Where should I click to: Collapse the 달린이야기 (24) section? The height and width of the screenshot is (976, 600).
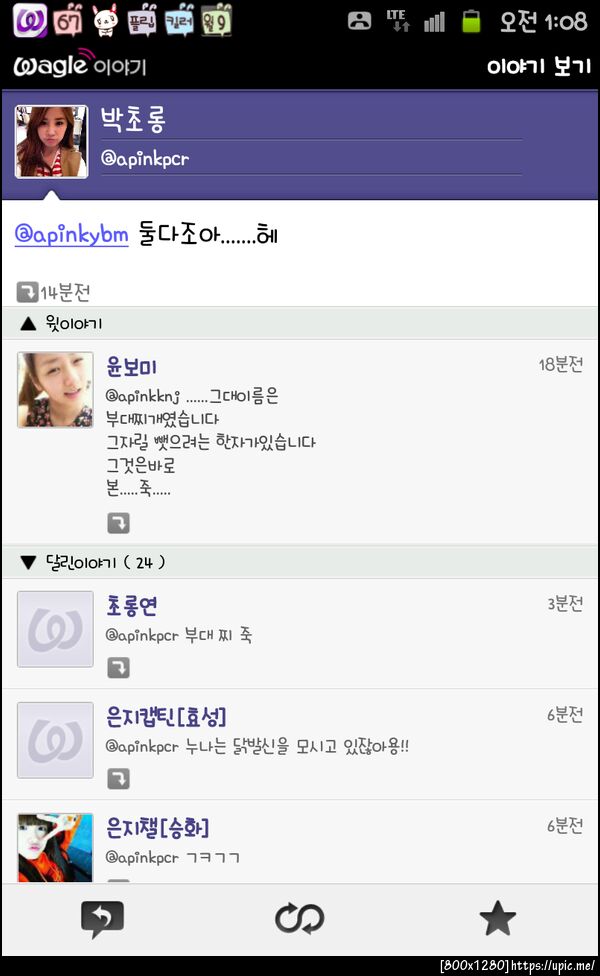click(92, 562)
